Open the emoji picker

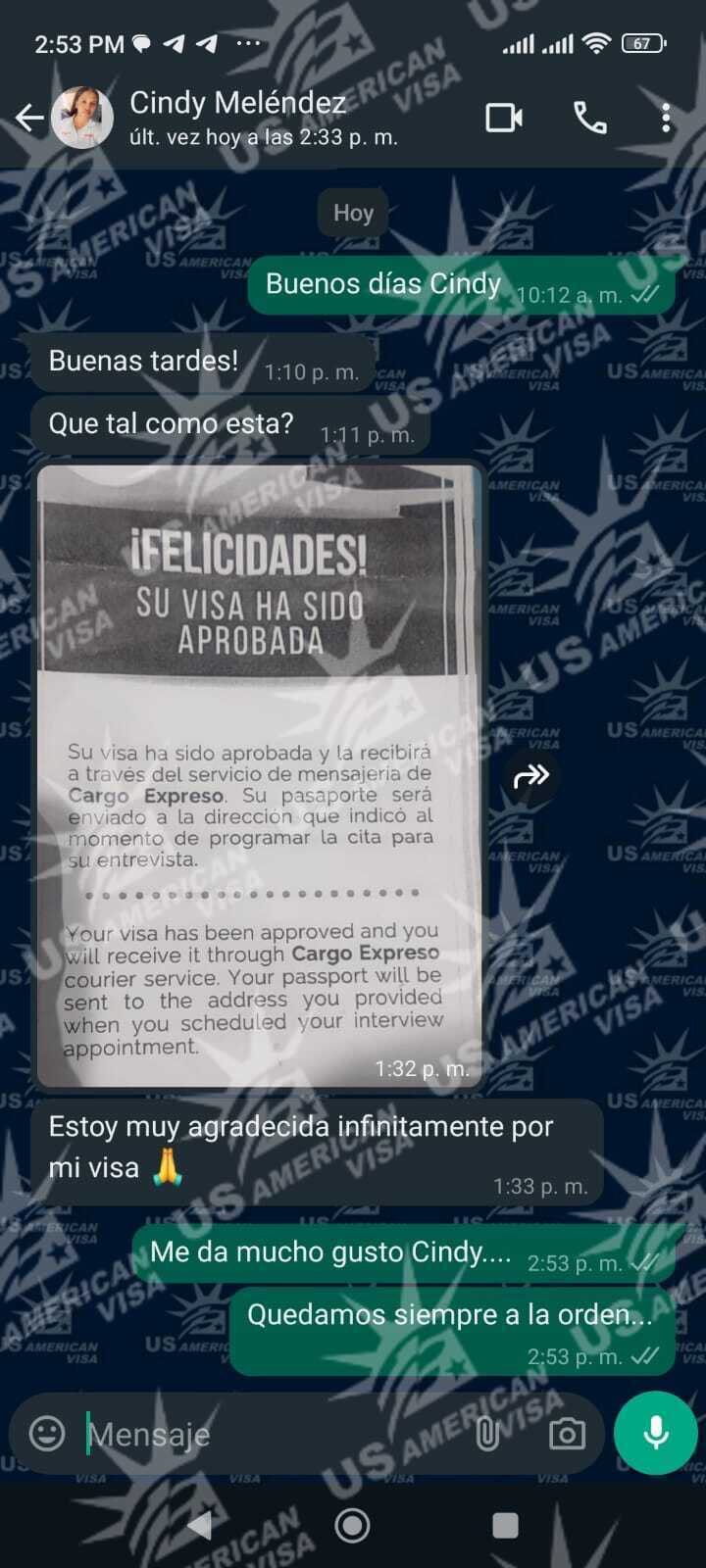[x=47, y=1434]
